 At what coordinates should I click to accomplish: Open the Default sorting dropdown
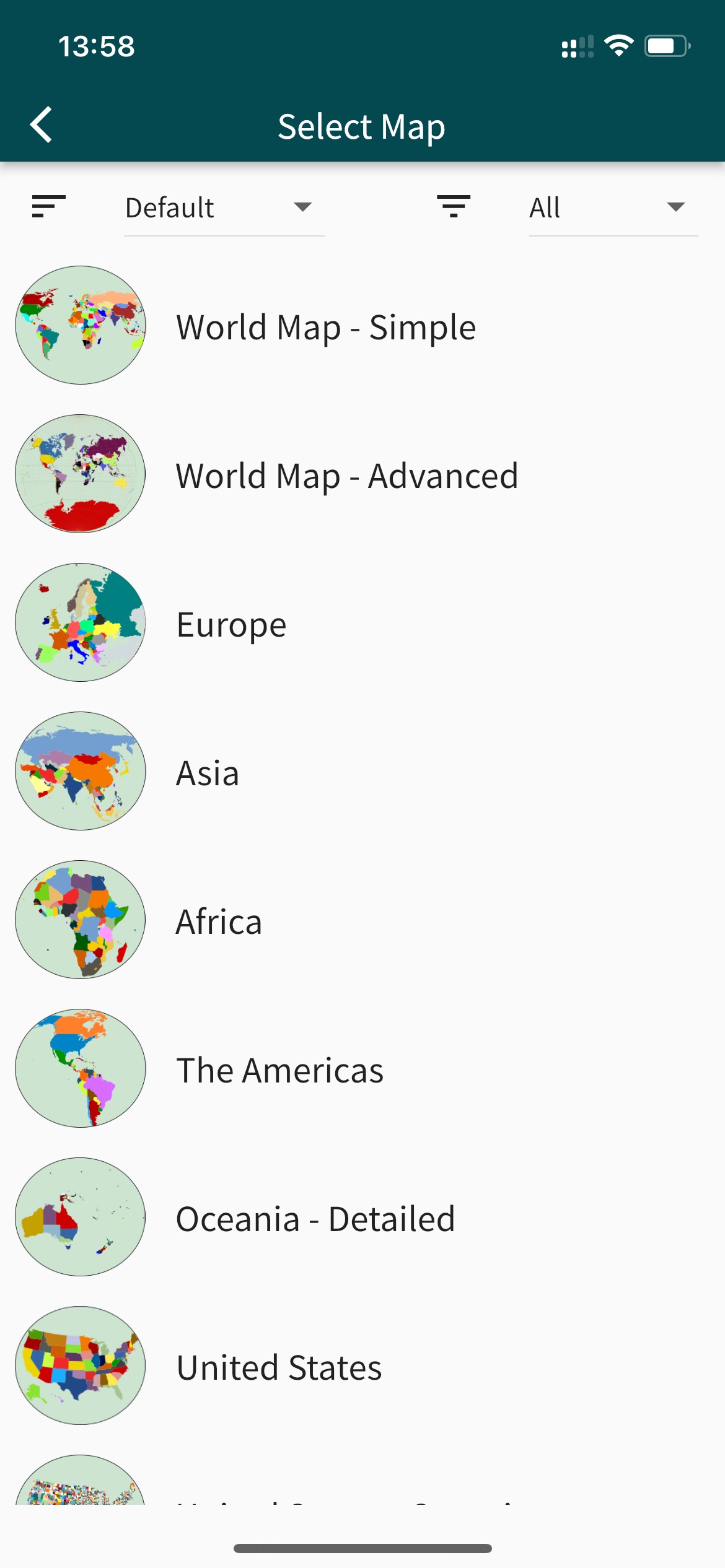tap(223, 207)
